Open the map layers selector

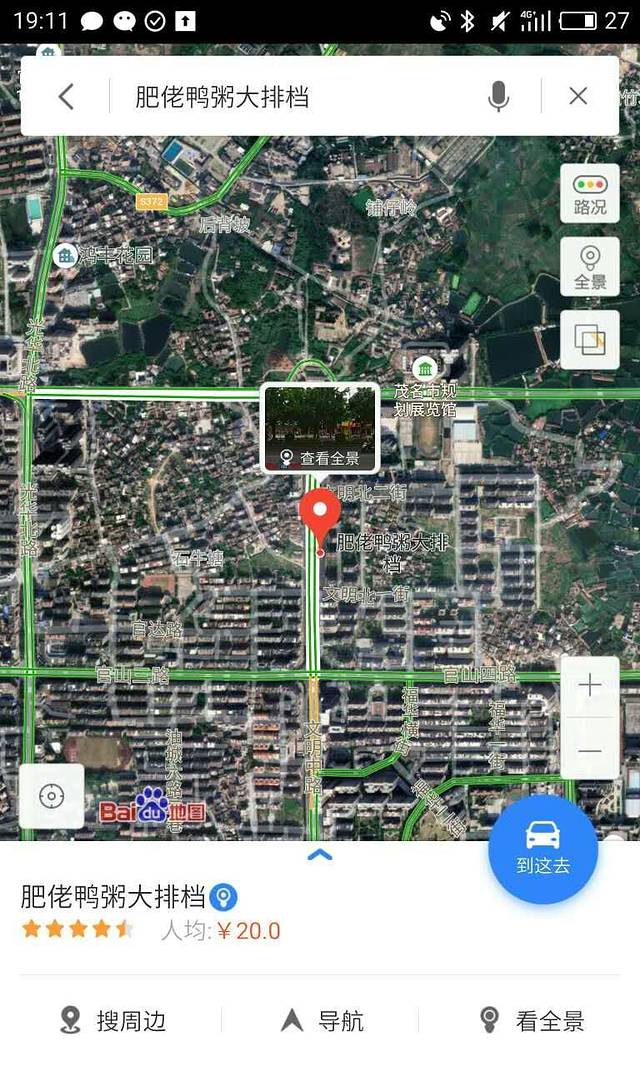pyautogui.click(x=590, y=340)
